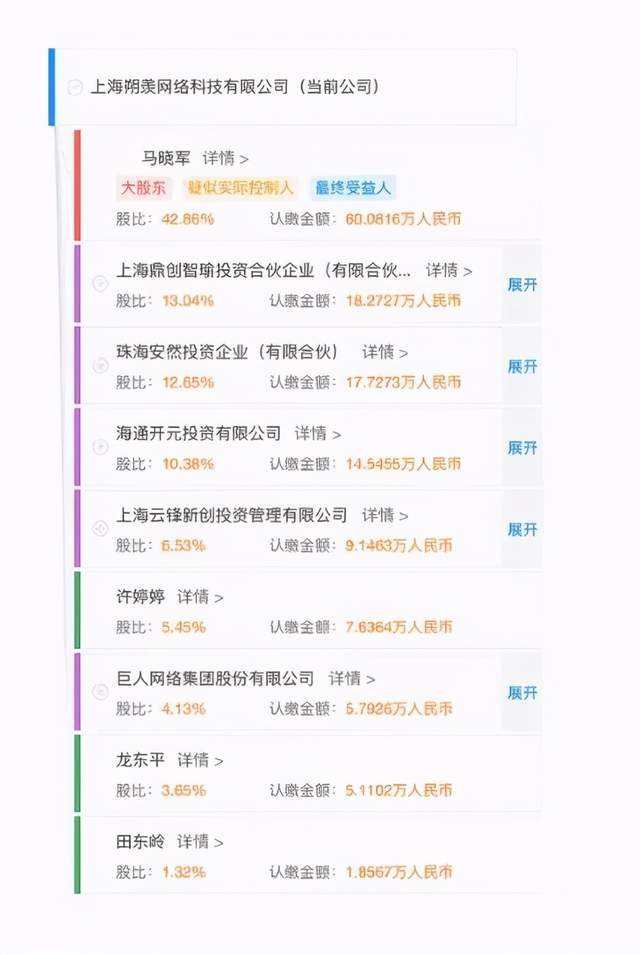View 珠海安然投资企业 详情
The height and width of the screenshot is (955, 640).
click(384, 352)
